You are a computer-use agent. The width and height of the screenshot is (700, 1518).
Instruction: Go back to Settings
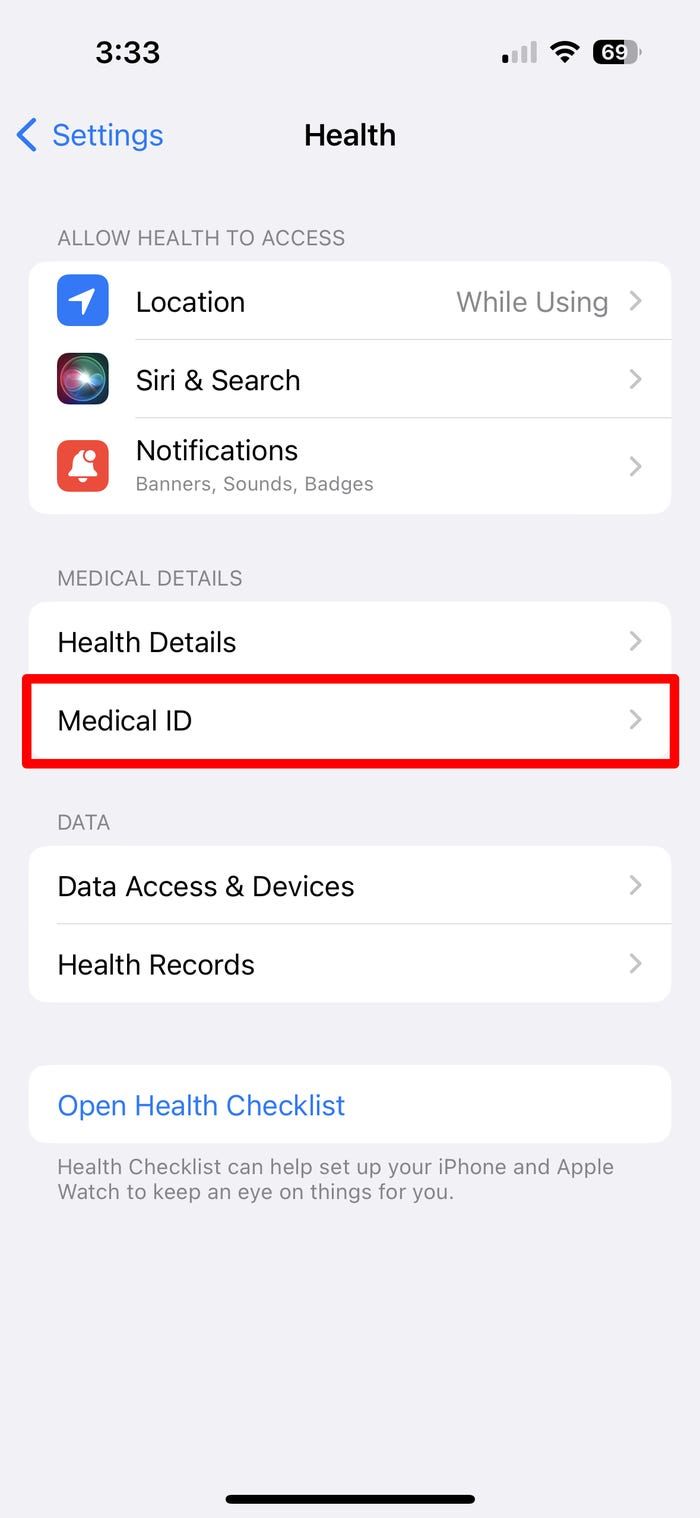coord(90,135)
